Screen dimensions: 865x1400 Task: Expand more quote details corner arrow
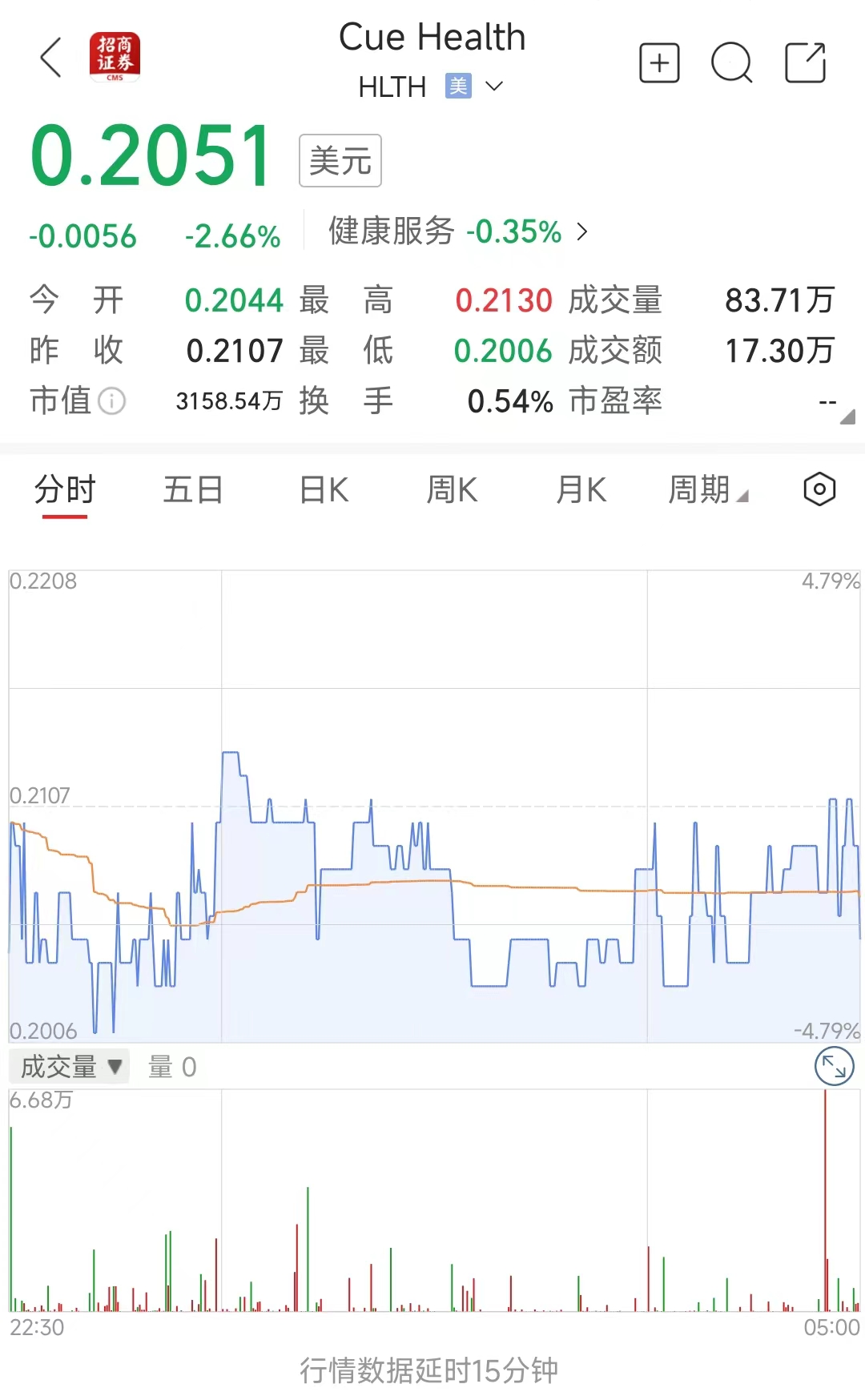[x=847, y=416]
